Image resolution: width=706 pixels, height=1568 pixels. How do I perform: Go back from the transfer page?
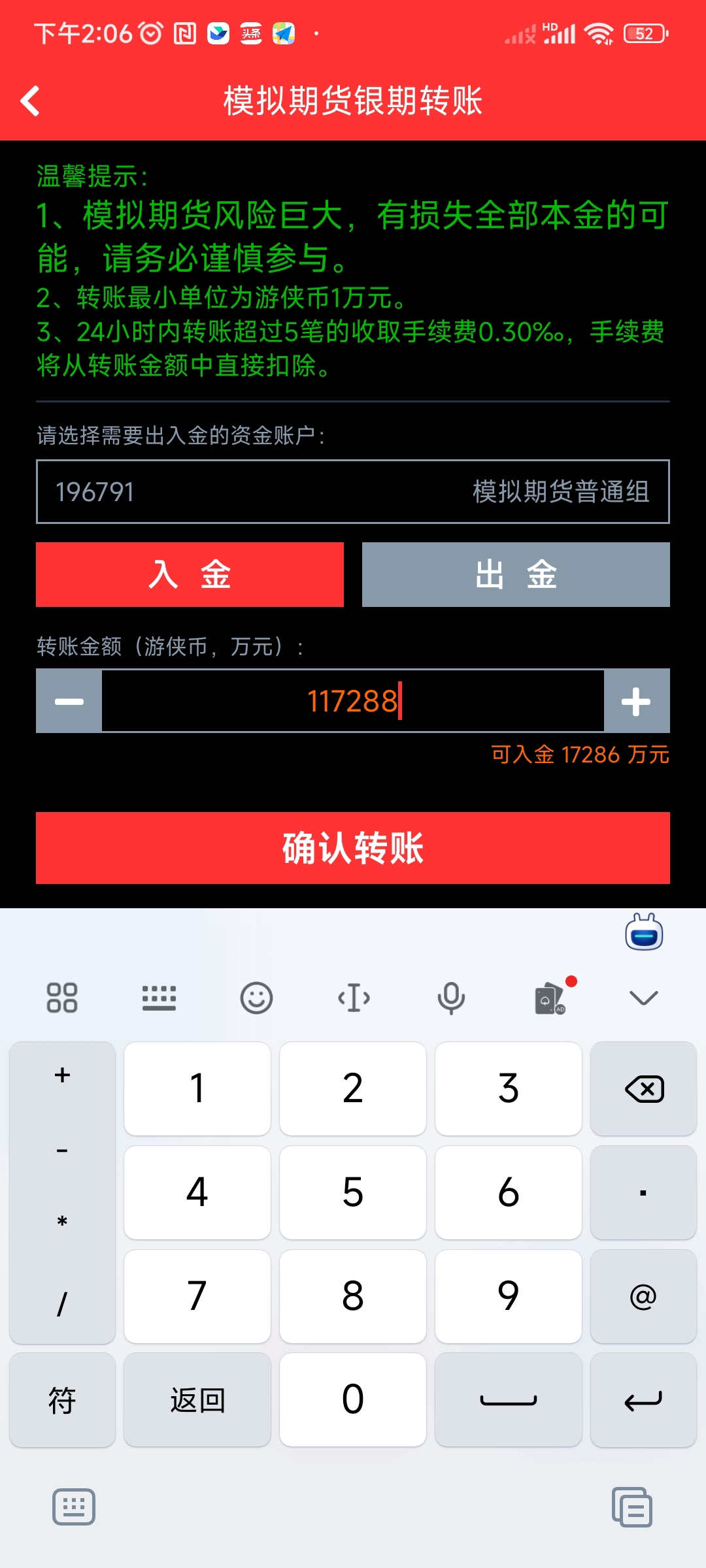point(31,101)
